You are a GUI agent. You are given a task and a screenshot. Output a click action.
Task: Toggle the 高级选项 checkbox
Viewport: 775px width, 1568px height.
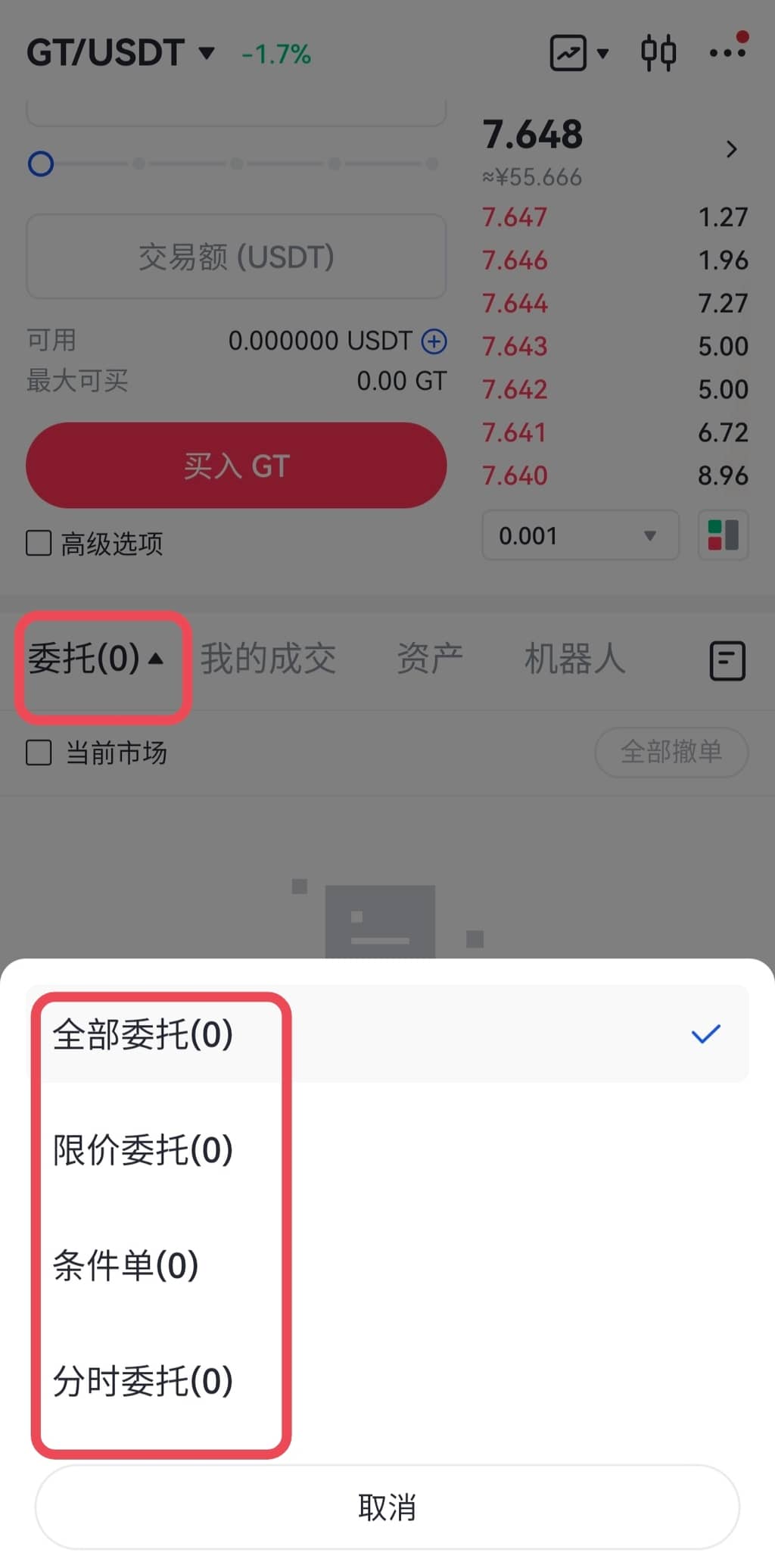click(x=39, y=544)
